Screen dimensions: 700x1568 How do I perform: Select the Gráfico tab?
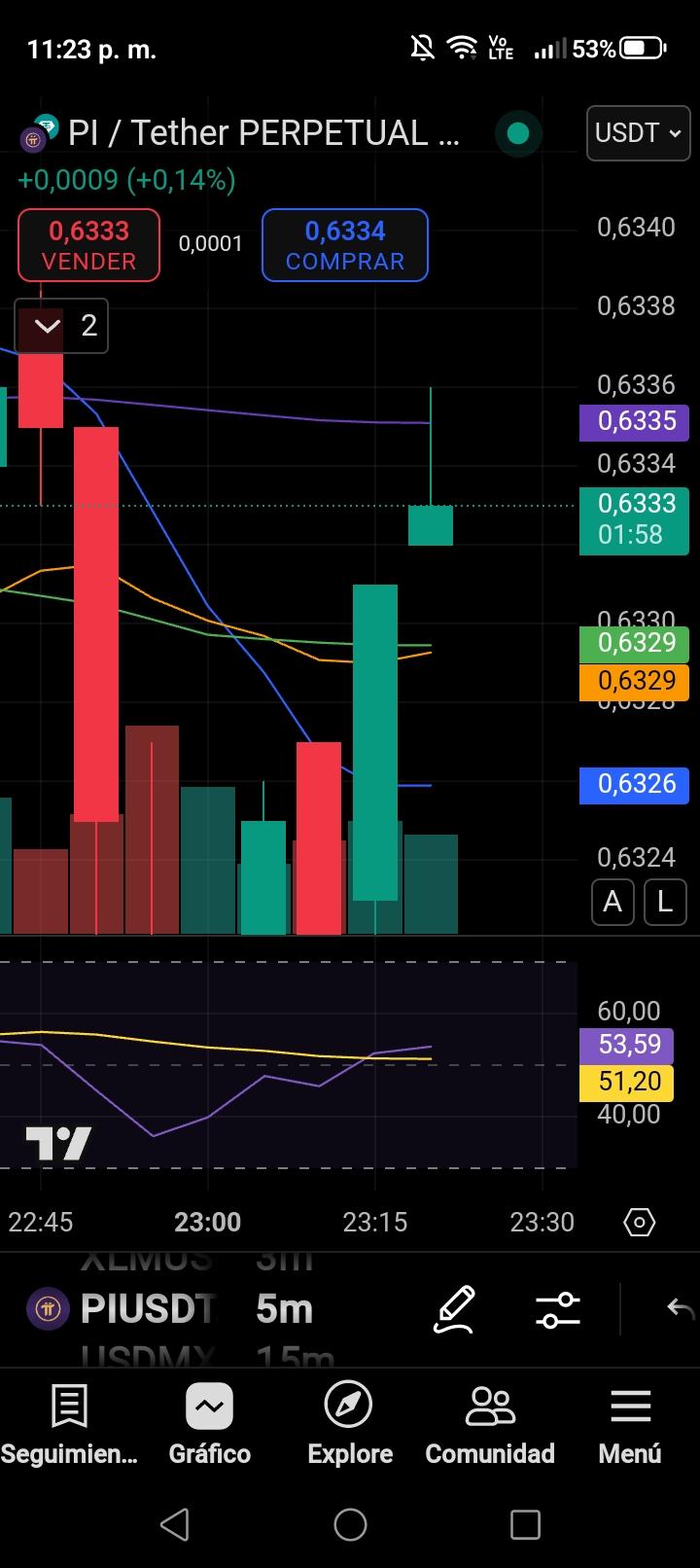(210, 1426)
